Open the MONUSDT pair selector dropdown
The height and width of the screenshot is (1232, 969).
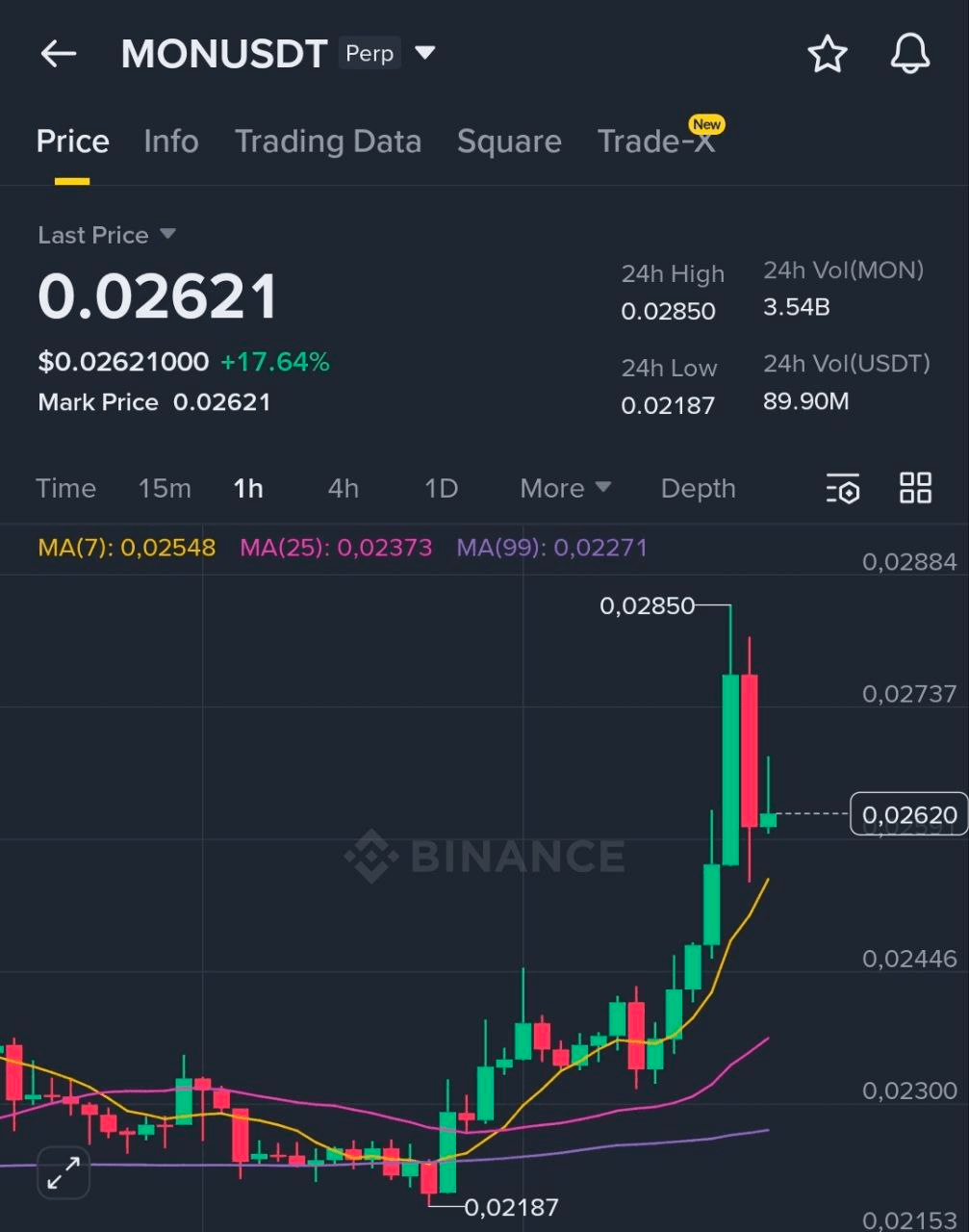click(424, 53)
